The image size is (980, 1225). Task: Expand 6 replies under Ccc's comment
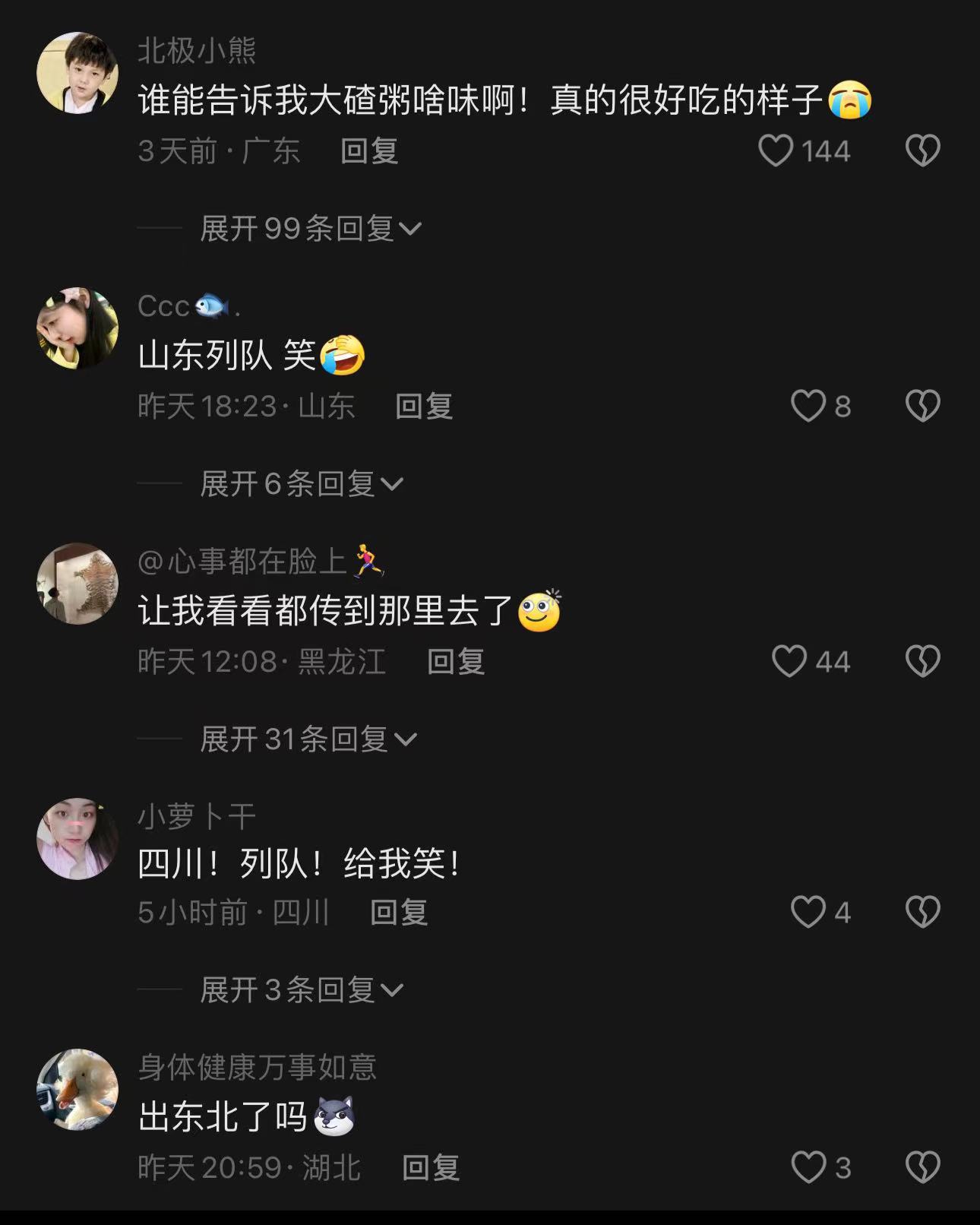click(301, 484)
